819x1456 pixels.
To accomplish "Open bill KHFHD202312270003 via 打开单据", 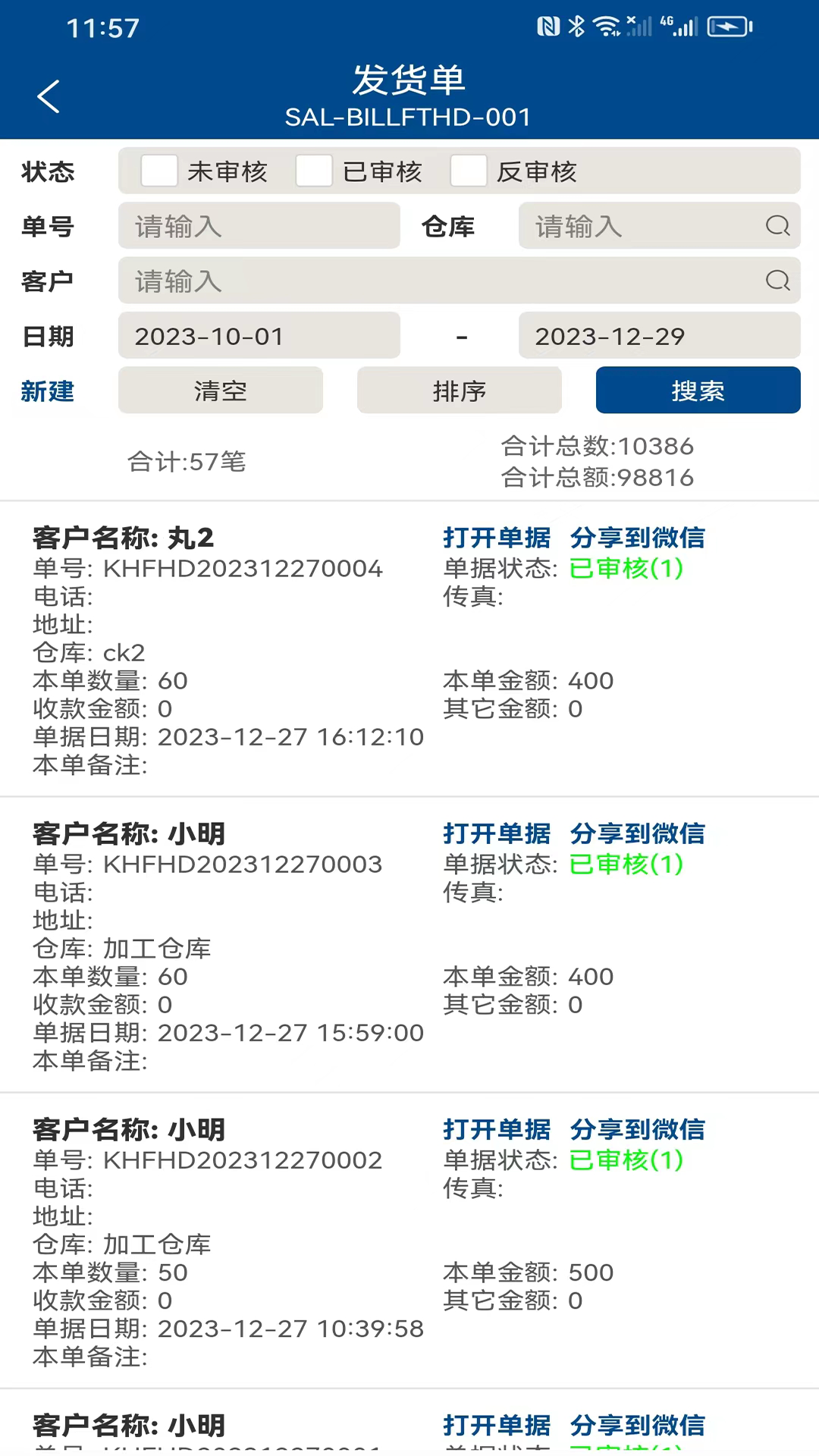I will (x=497, y=833).
